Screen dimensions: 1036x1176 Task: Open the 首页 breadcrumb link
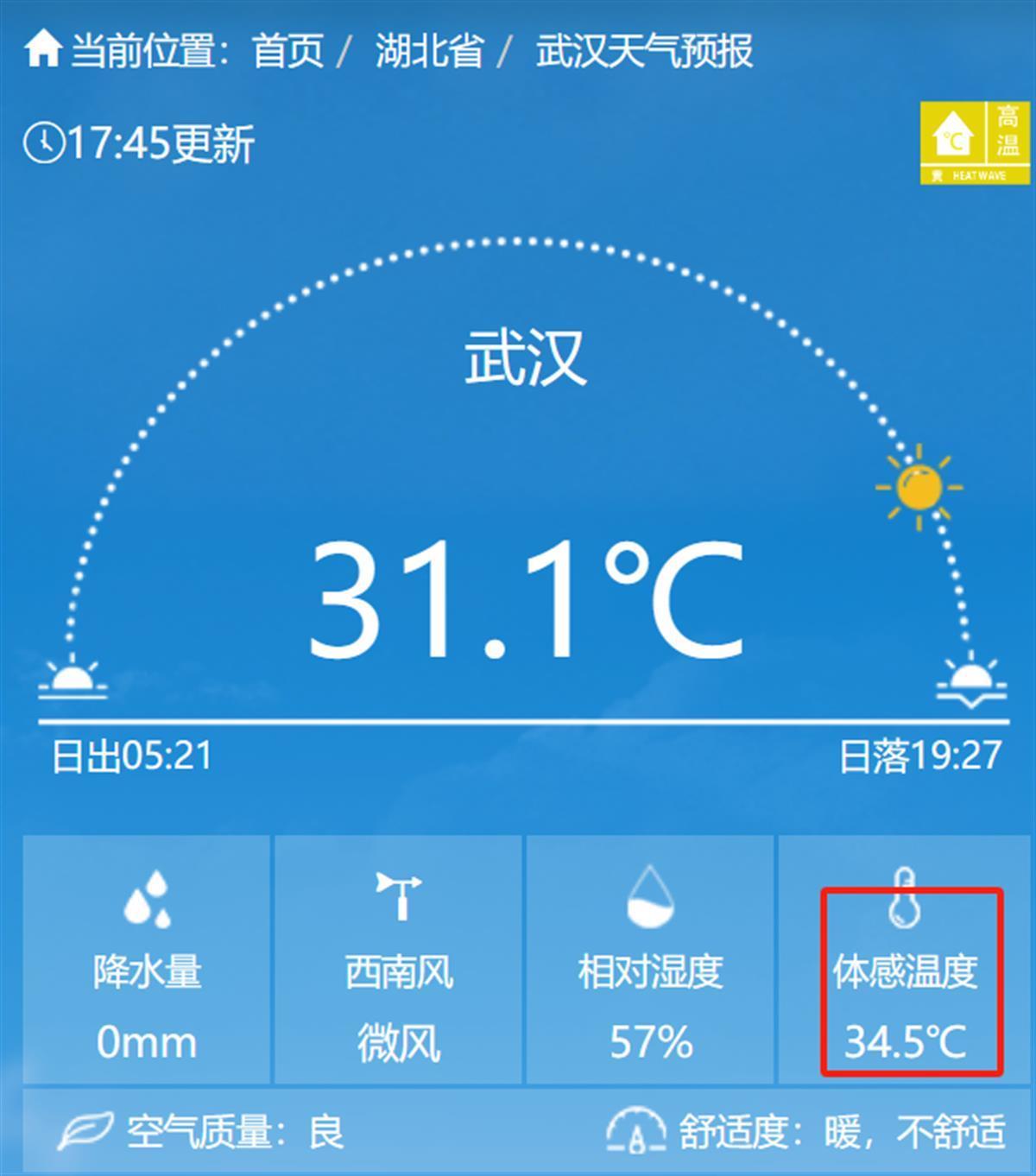point(288,51)
